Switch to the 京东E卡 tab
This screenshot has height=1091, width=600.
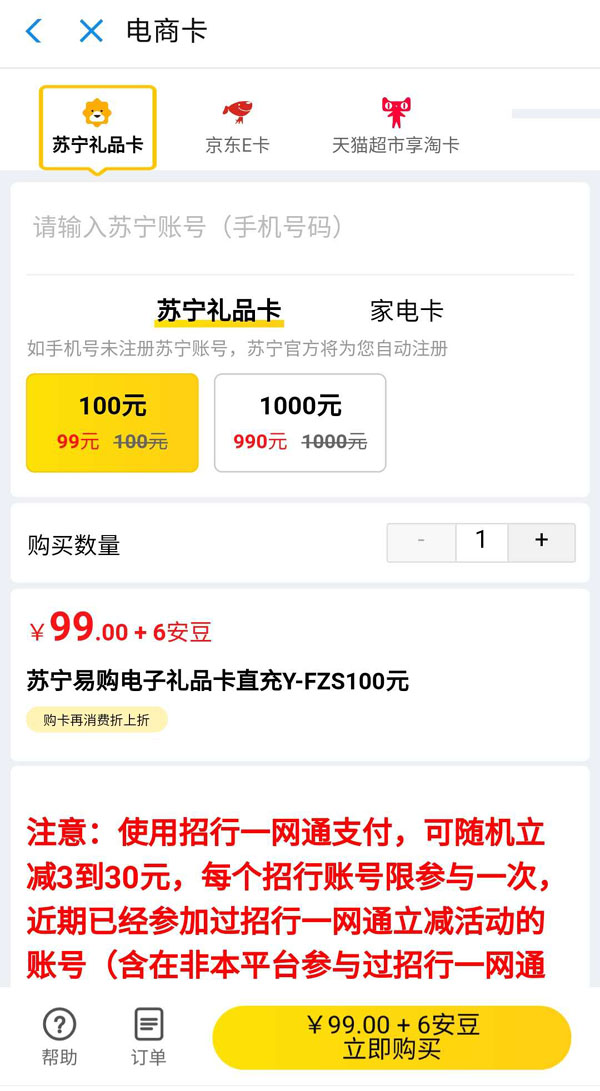pos(237,126)
